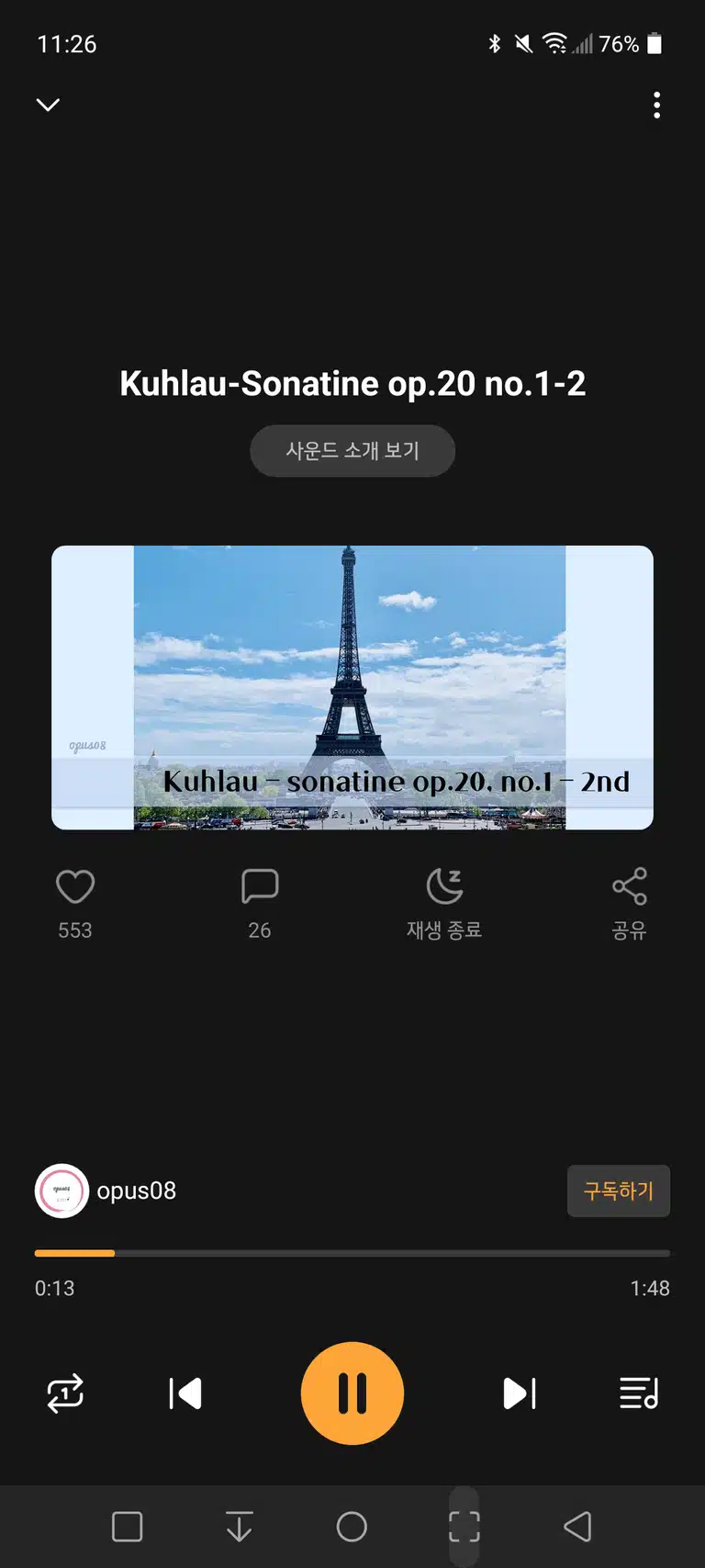Go to the home screen
705x1568 pixels.
(352, 1527)
